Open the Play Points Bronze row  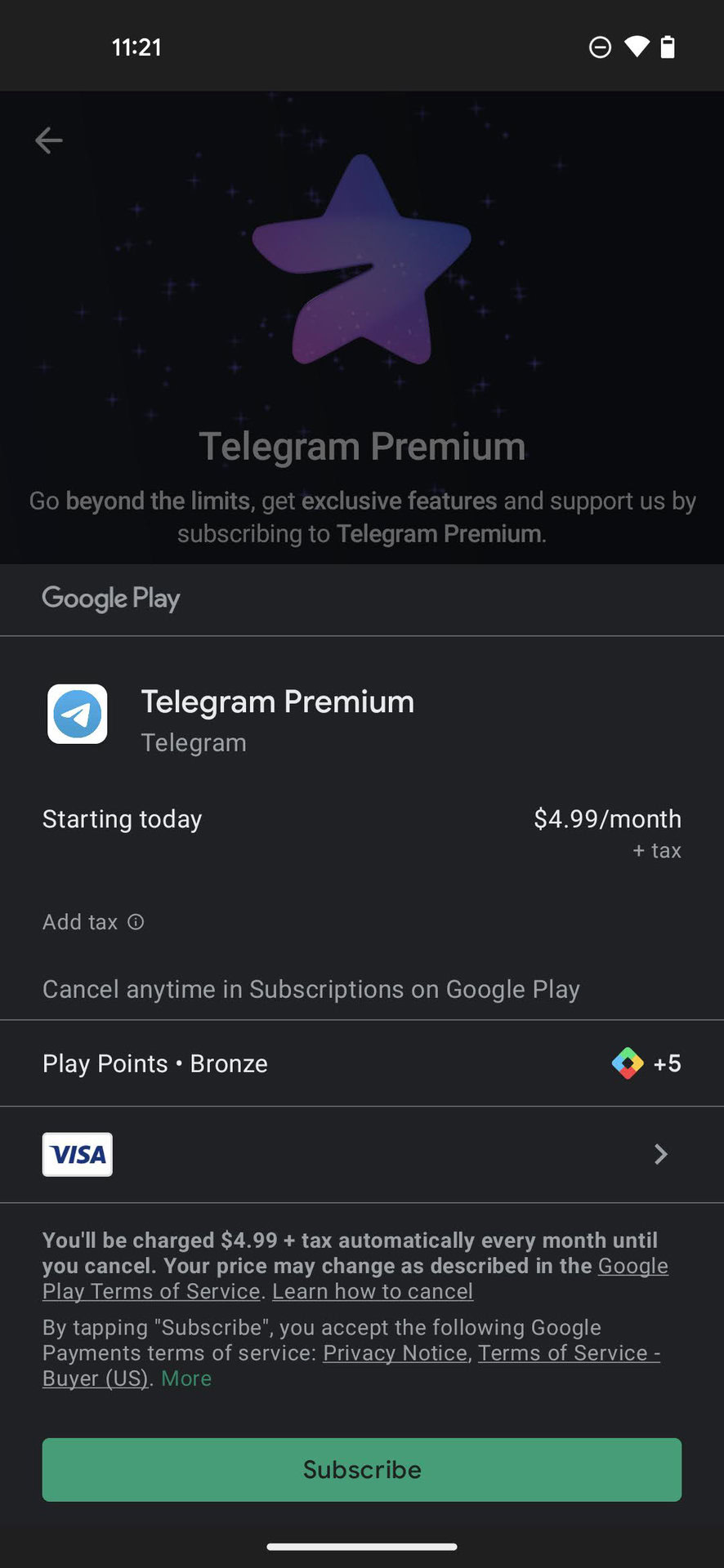(x=362, y=1063)
